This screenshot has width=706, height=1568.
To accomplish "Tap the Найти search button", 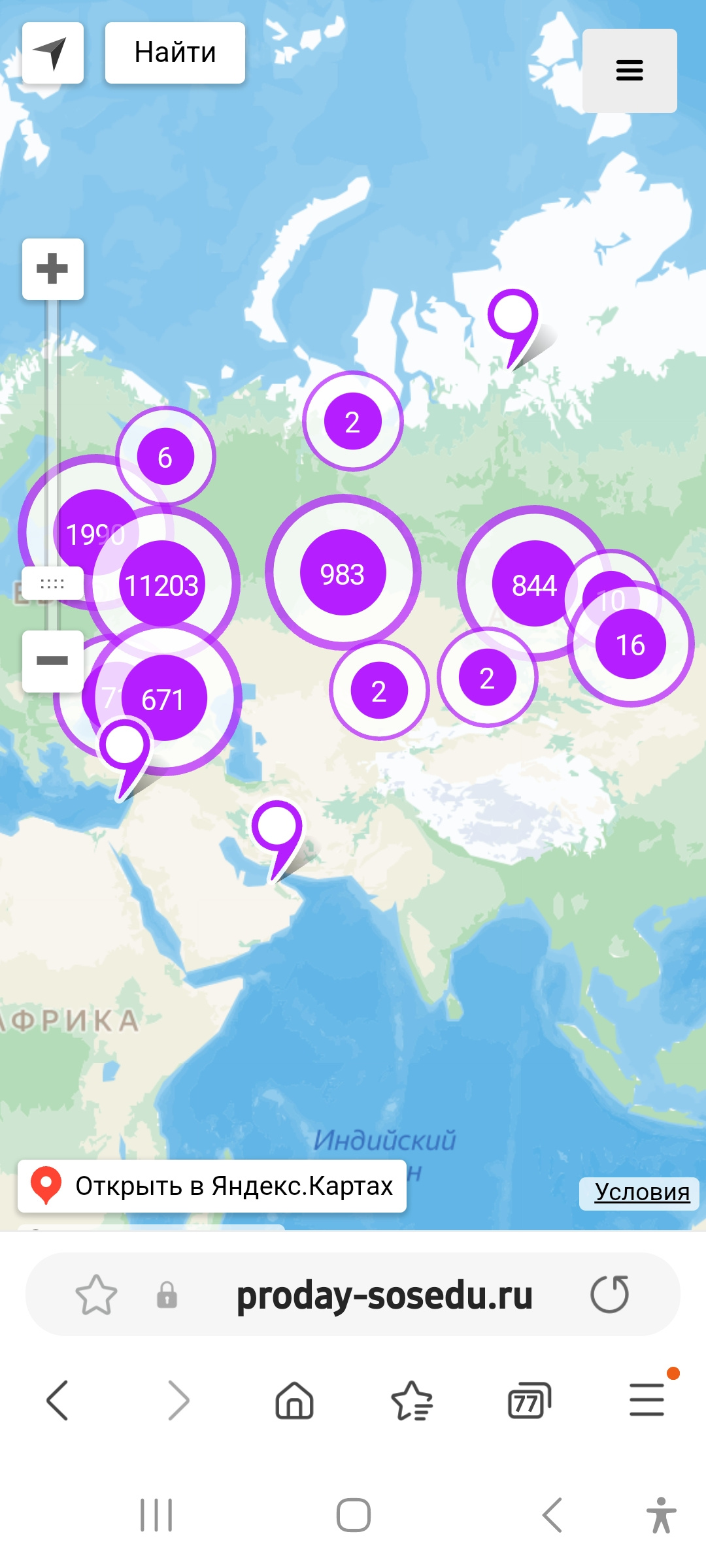I will pyautogui.click(x=175, y=53).
